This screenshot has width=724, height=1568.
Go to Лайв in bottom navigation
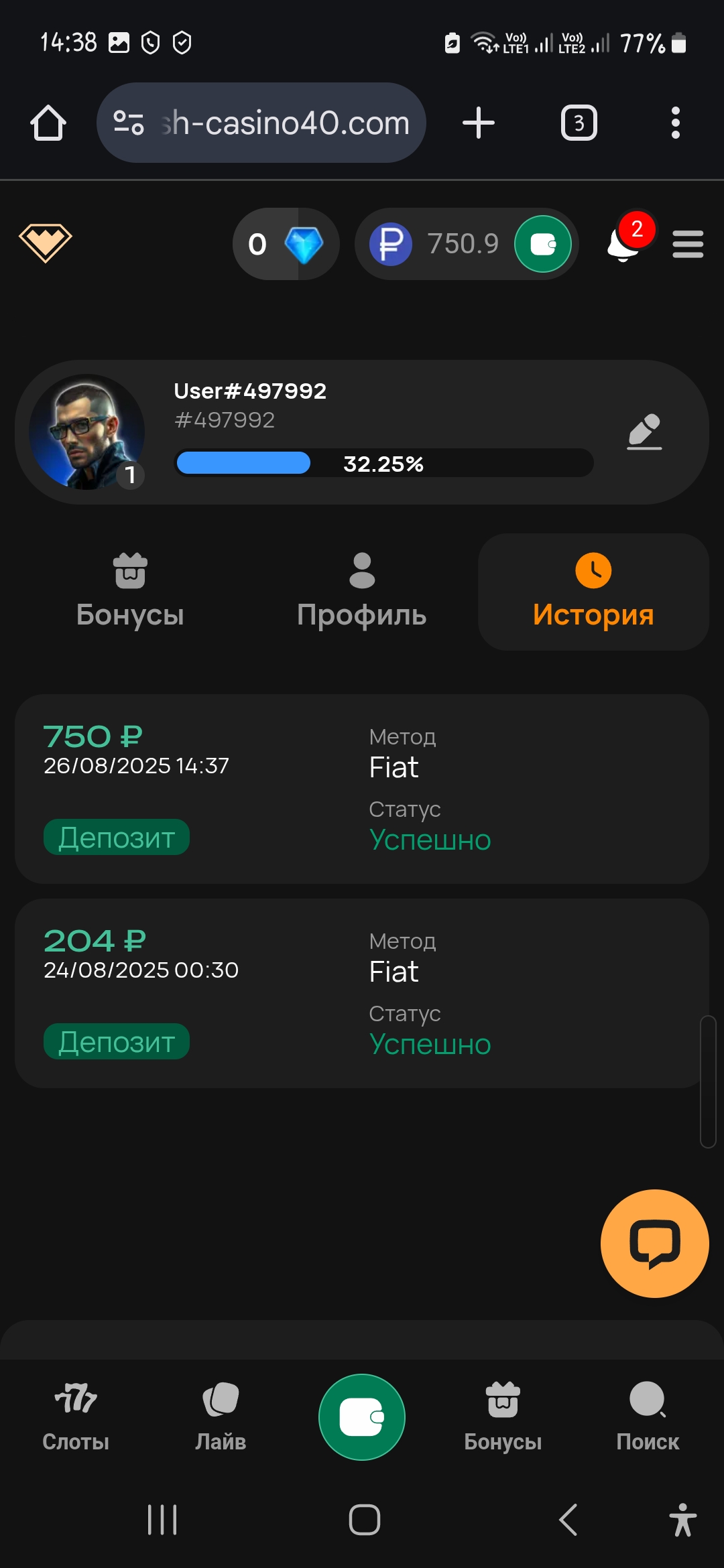(x=221, y=1417)
